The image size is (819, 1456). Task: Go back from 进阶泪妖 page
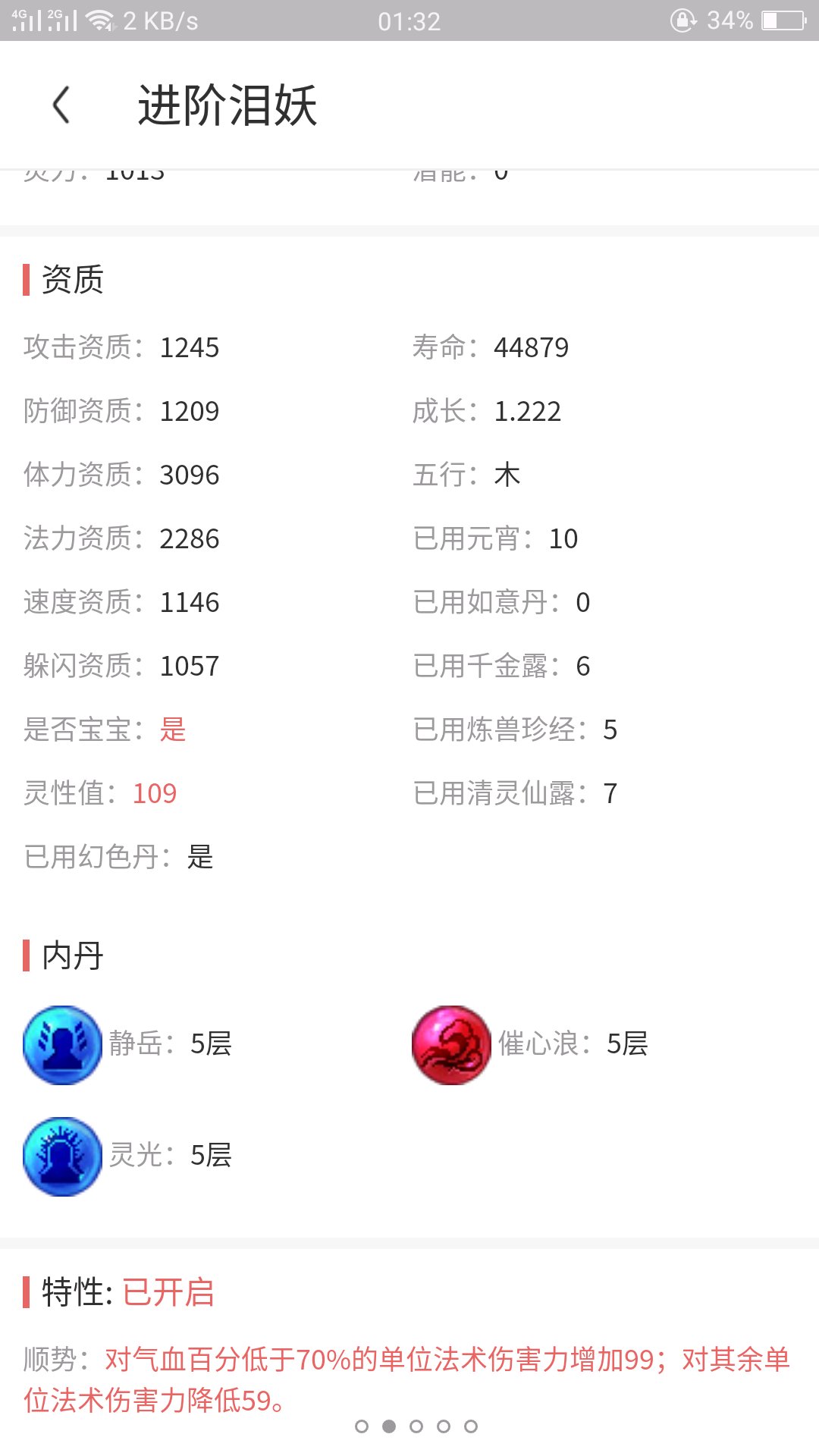(x=61, y=105)
